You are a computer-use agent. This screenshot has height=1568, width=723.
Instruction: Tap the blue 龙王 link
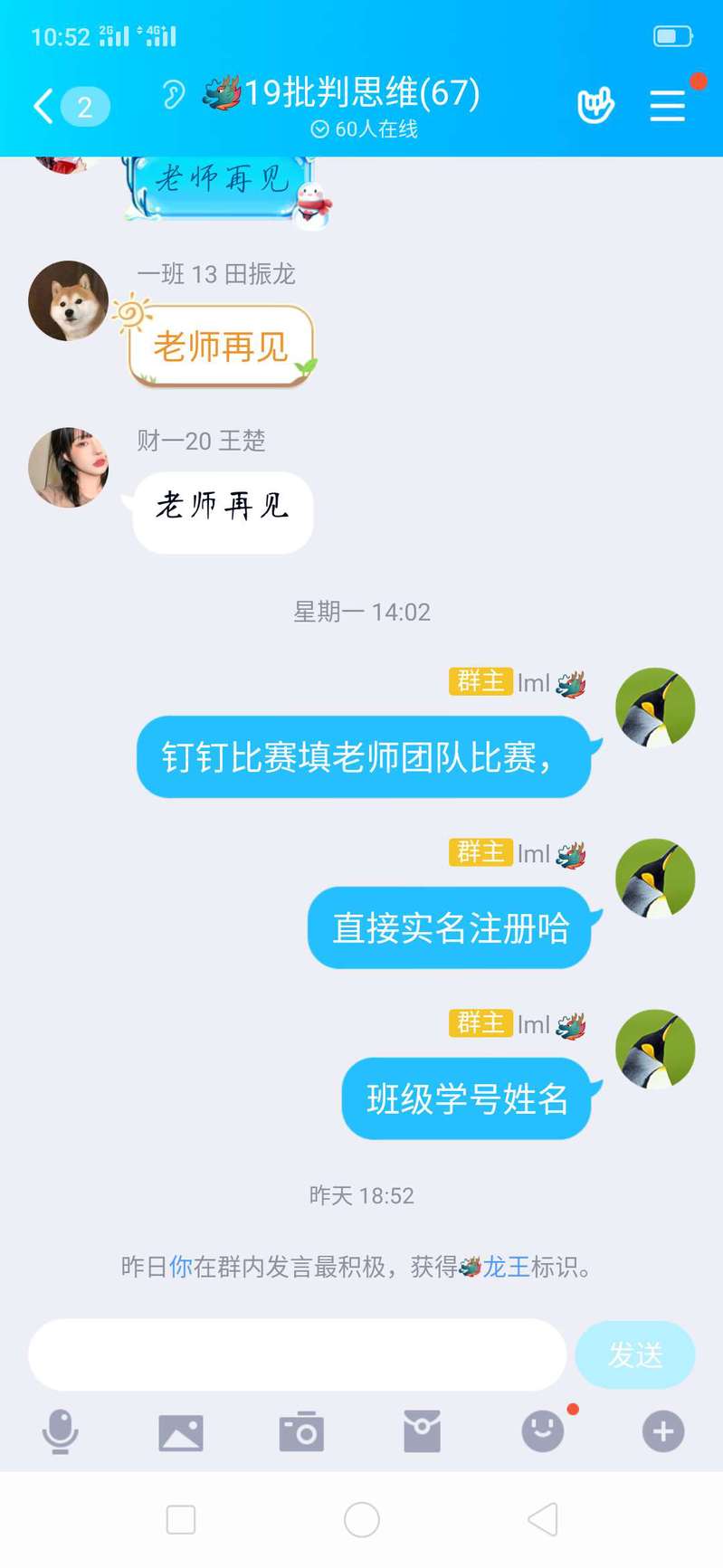click(x=505, y=1267)
